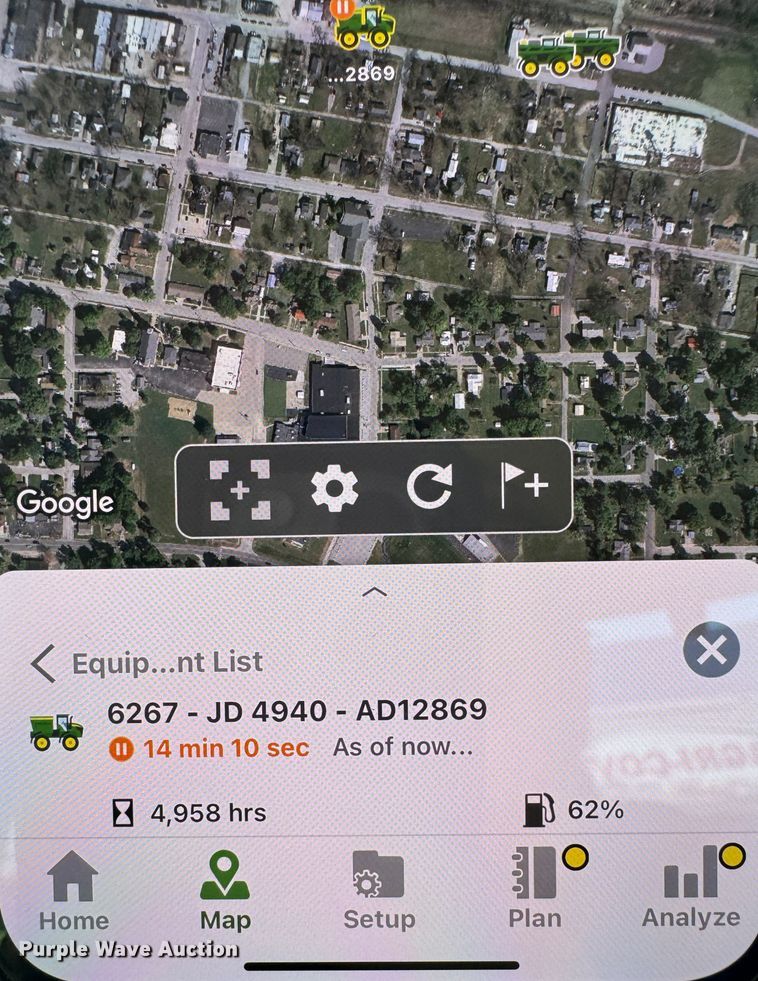The image size is (758, 981).
Task: Expand the equipment panel with the up chevron
Action: (x=374, y=592)
